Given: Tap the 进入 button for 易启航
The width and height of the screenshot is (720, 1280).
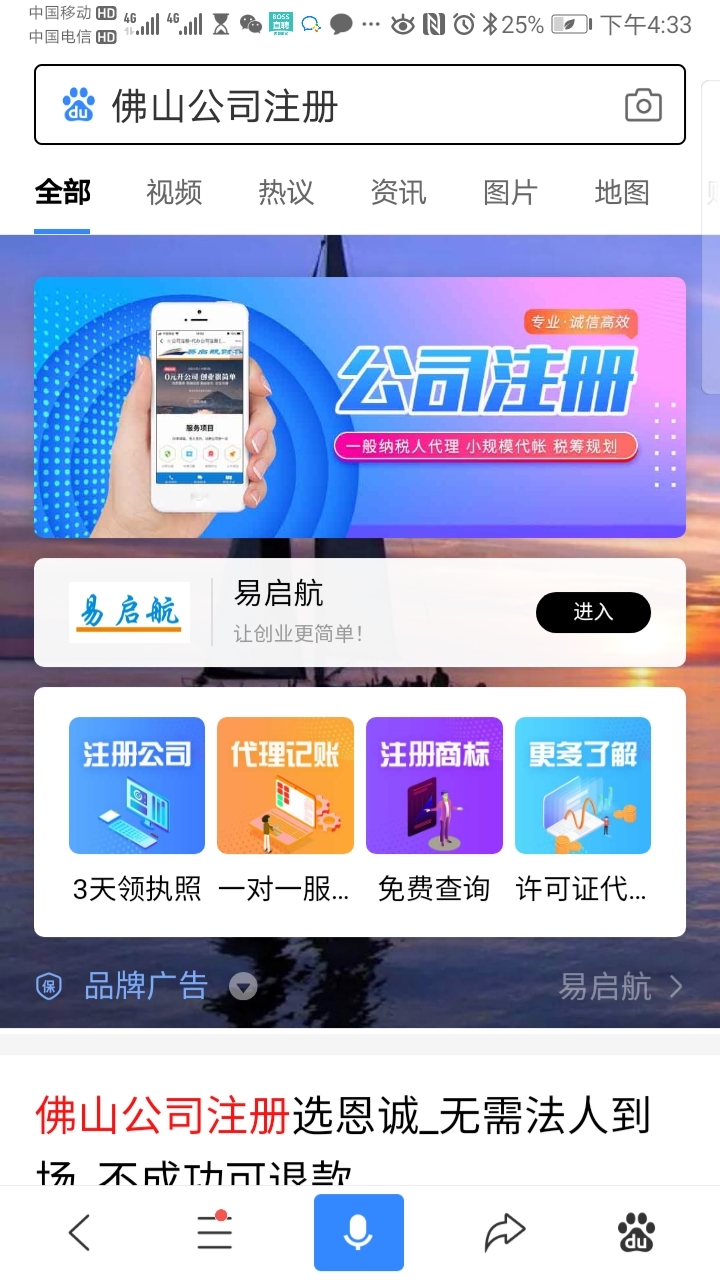Looking at the screenshot, I should [593, 612].
